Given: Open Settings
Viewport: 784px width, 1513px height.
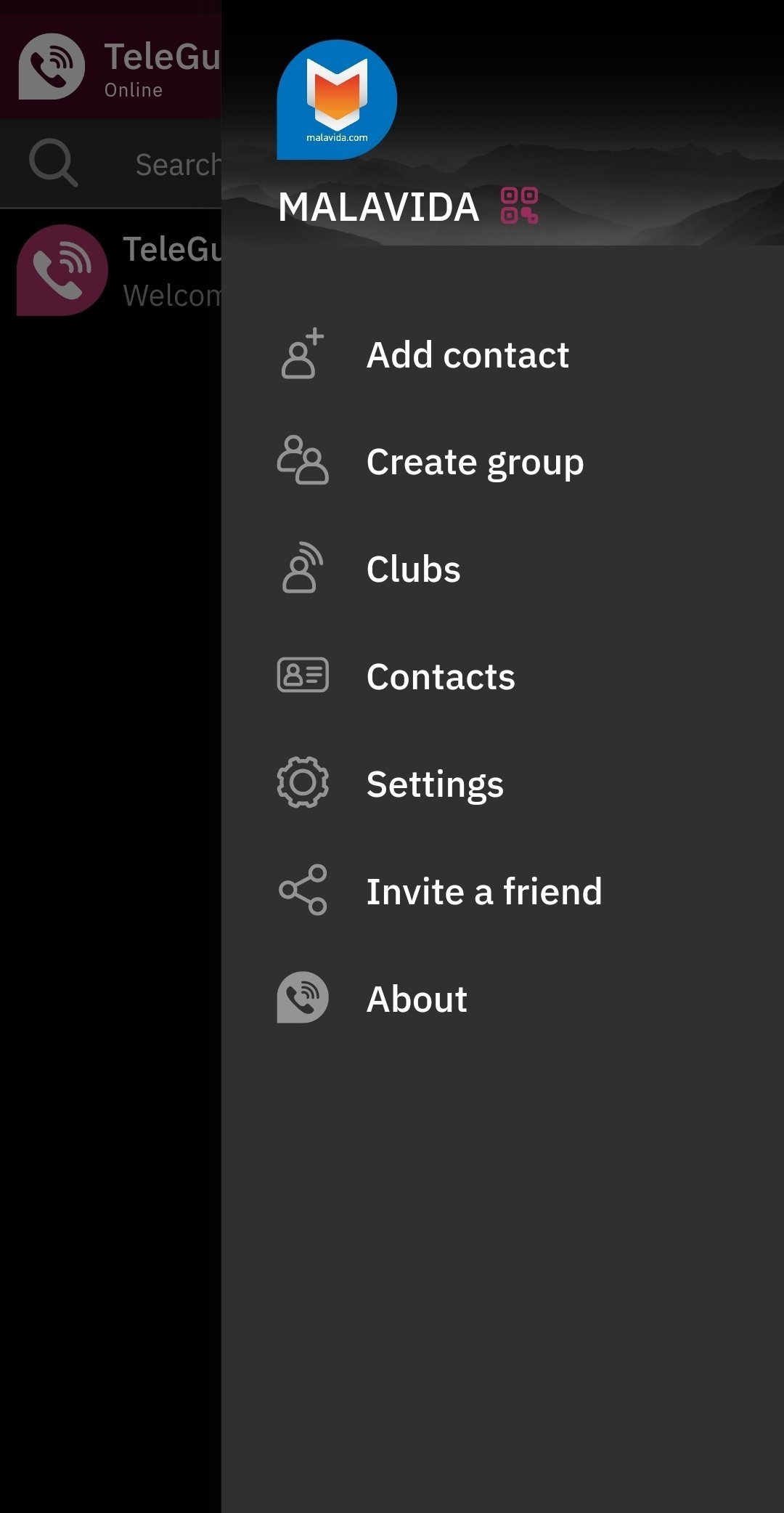Looking at the screenshot, I should [x=502, y=784].
